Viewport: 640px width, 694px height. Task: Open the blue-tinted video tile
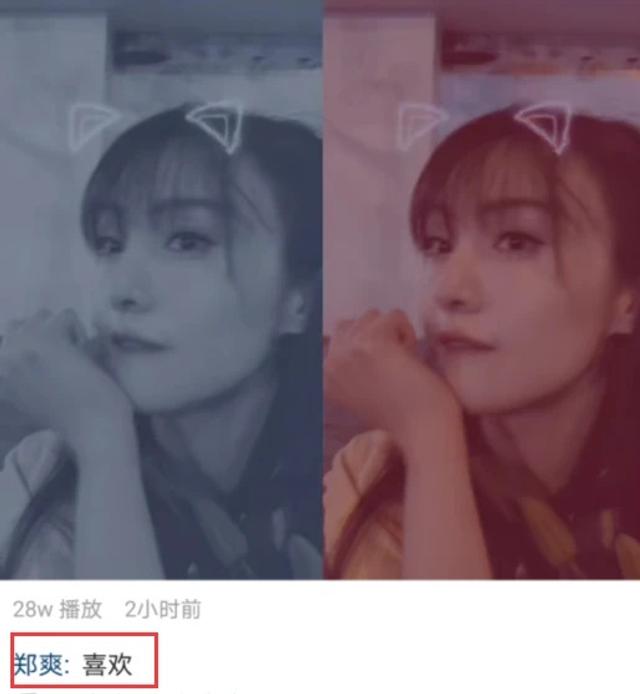point(160,290)
